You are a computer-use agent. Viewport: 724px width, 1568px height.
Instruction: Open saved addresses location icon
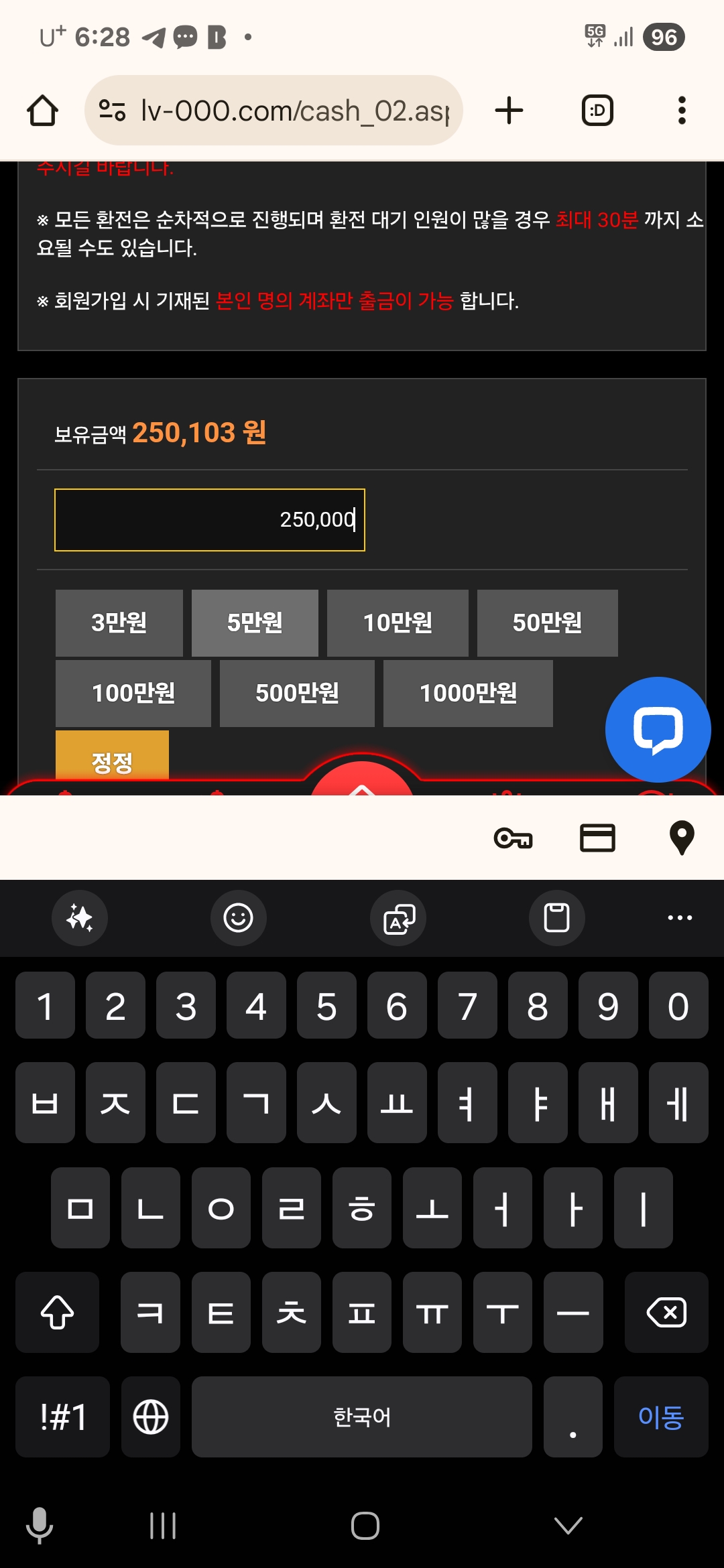(x=682, y=838)
